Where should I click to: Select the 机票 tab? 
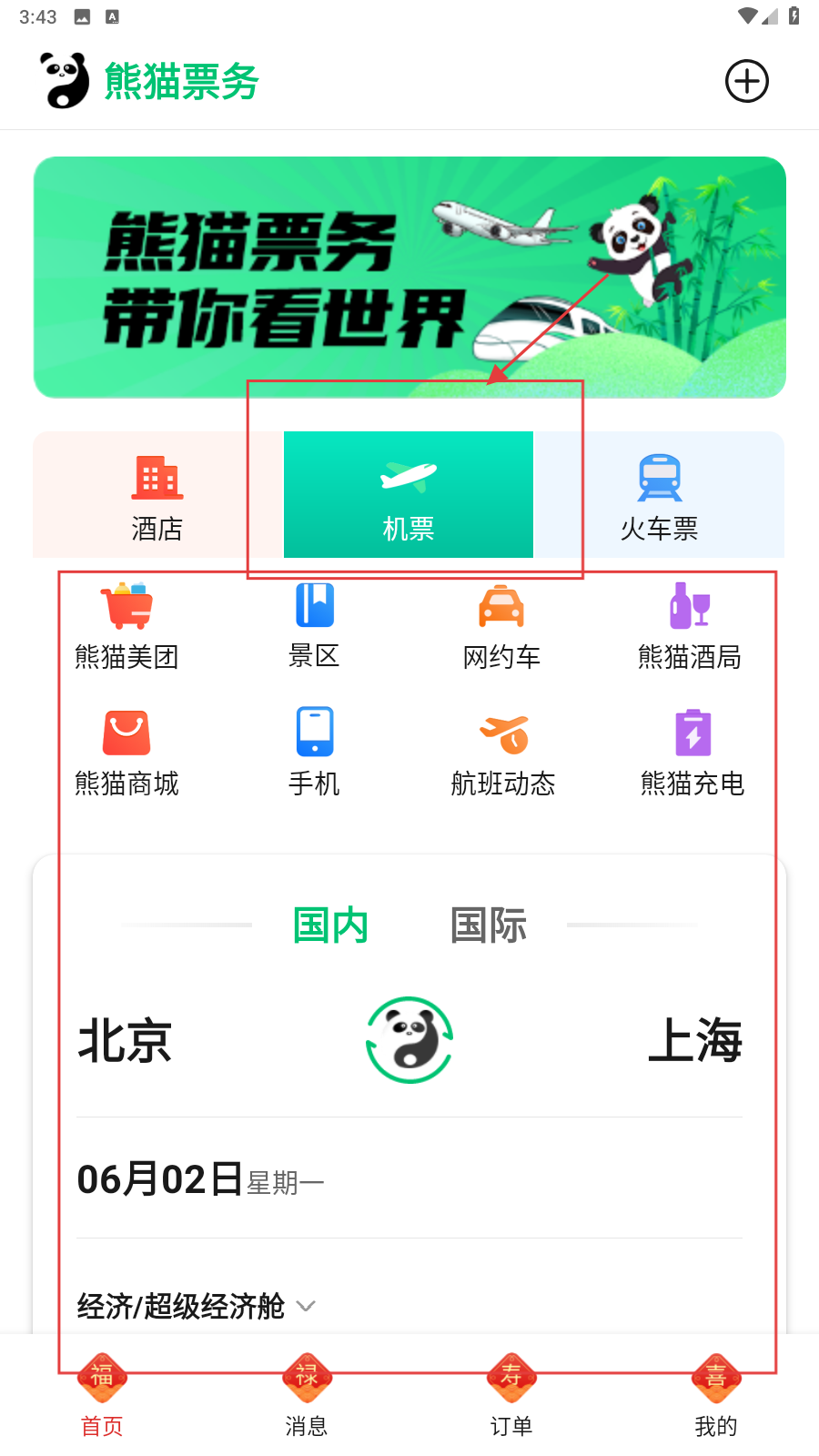pos(408,496)
